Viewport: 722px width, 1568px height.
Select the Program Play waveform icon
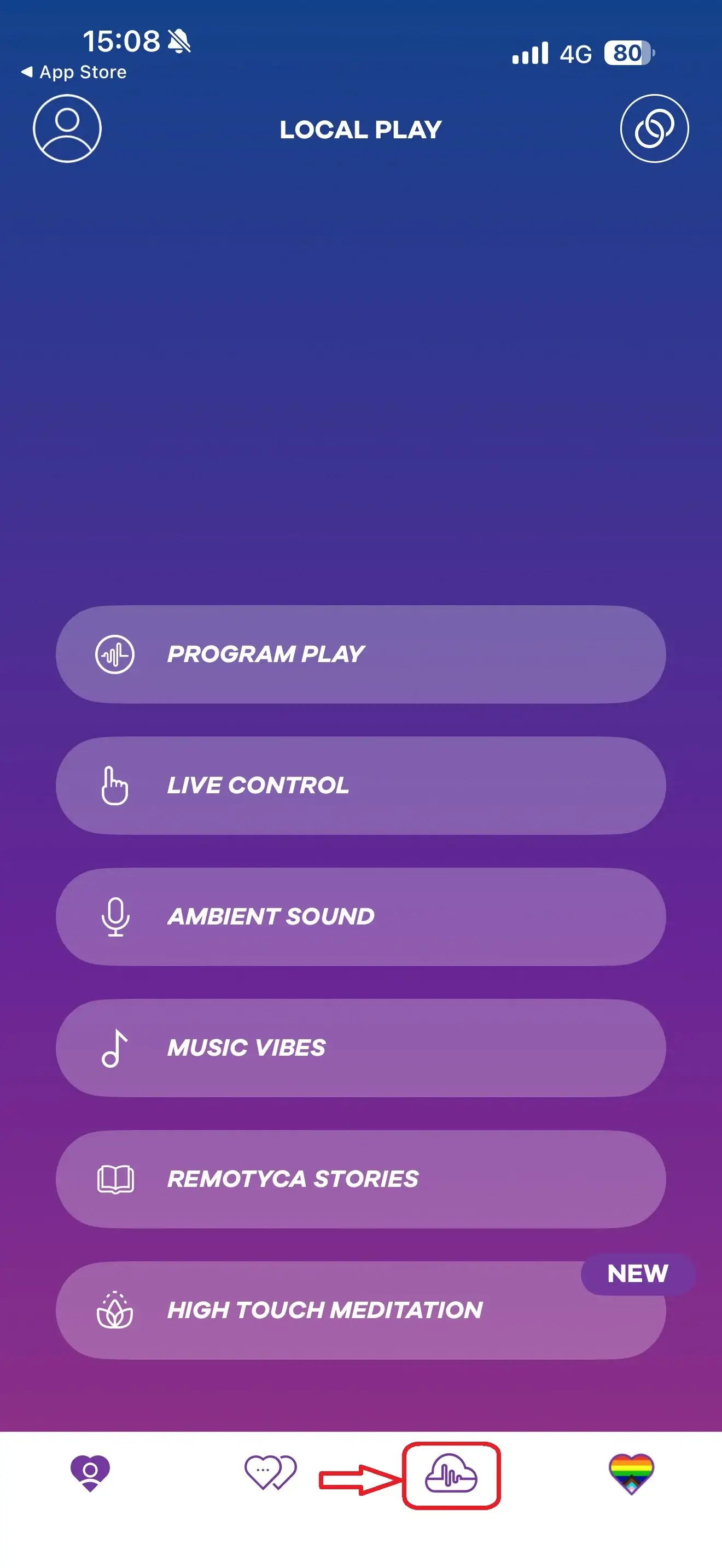pyautogui.click(x=117, y=654)
